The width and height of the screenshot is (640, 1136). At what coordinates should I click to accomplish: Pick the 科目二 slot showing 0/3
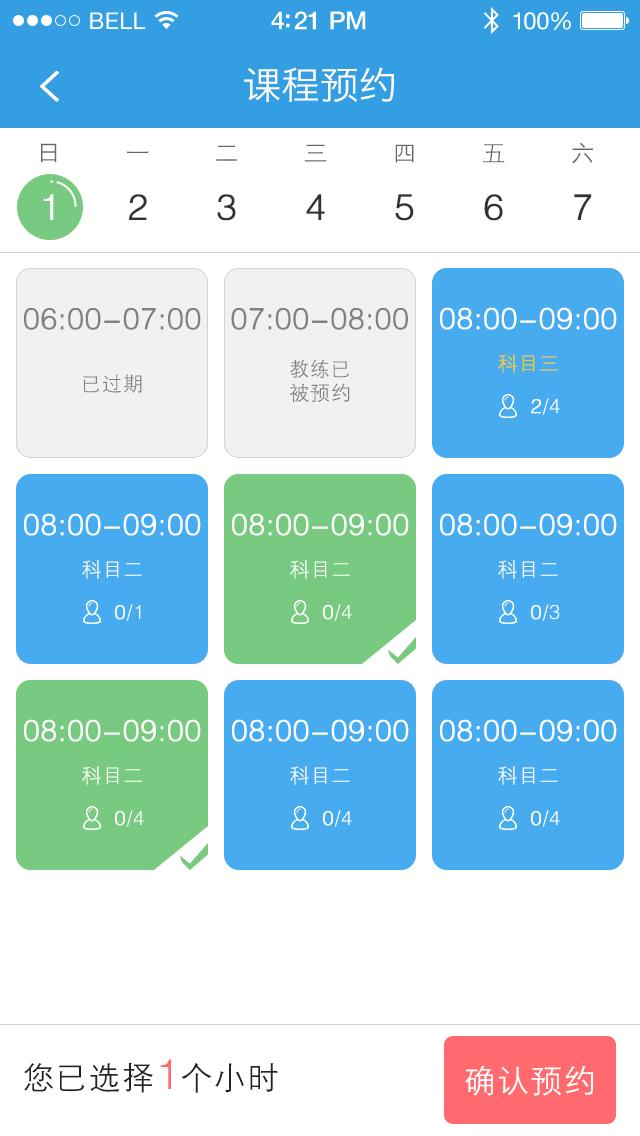[528, 569]
